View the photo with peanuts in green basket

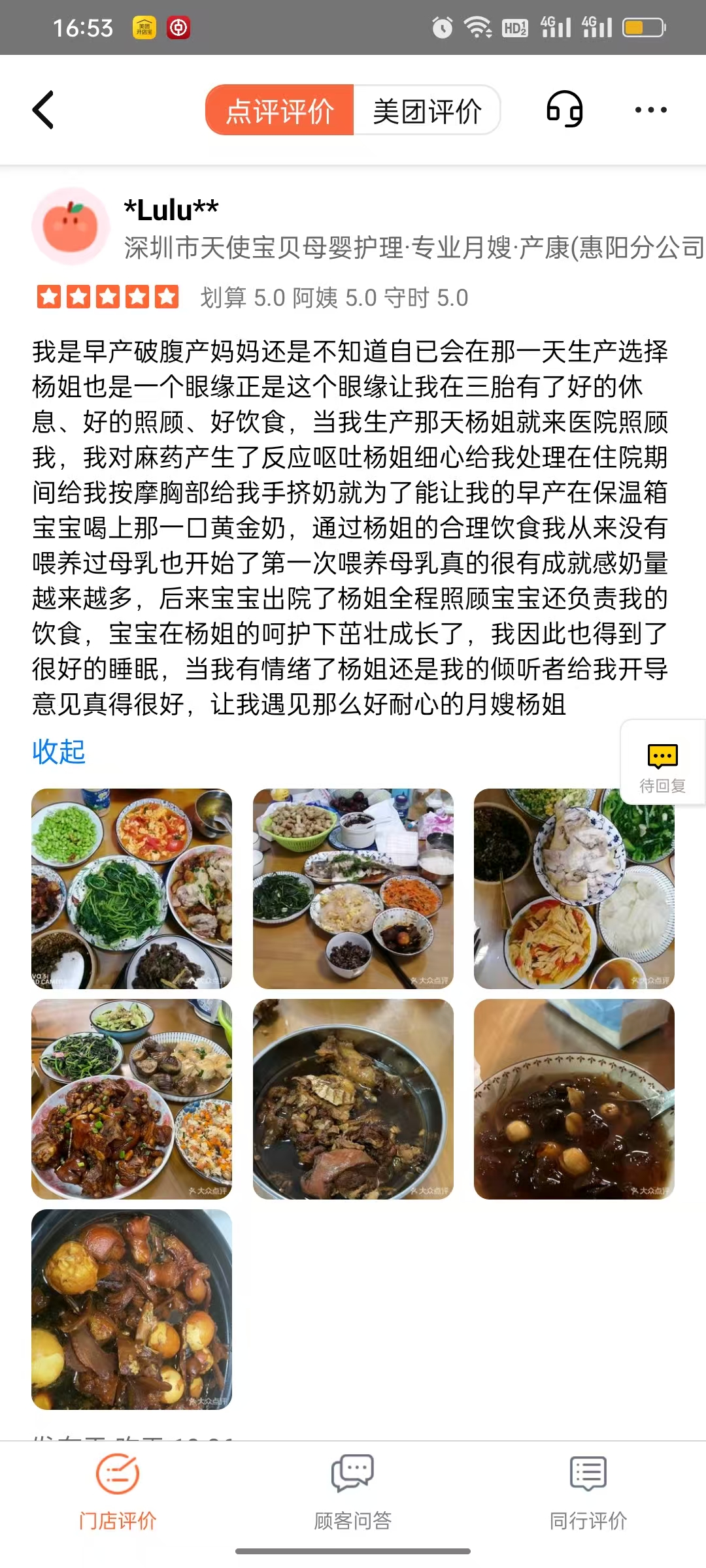353,889
